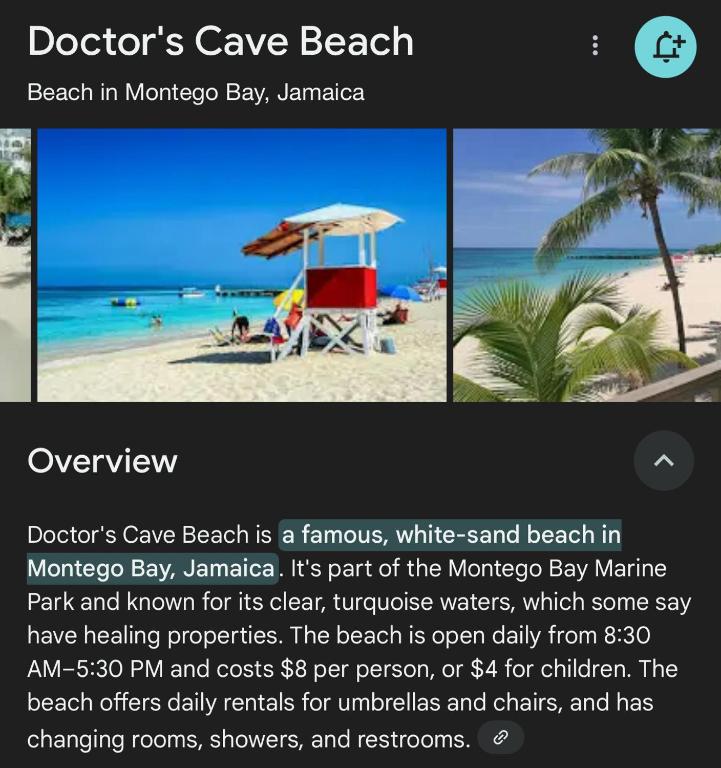Open the three-dot overflow menu
Viewport: 721px width, 768px height.
click(595, 46)
